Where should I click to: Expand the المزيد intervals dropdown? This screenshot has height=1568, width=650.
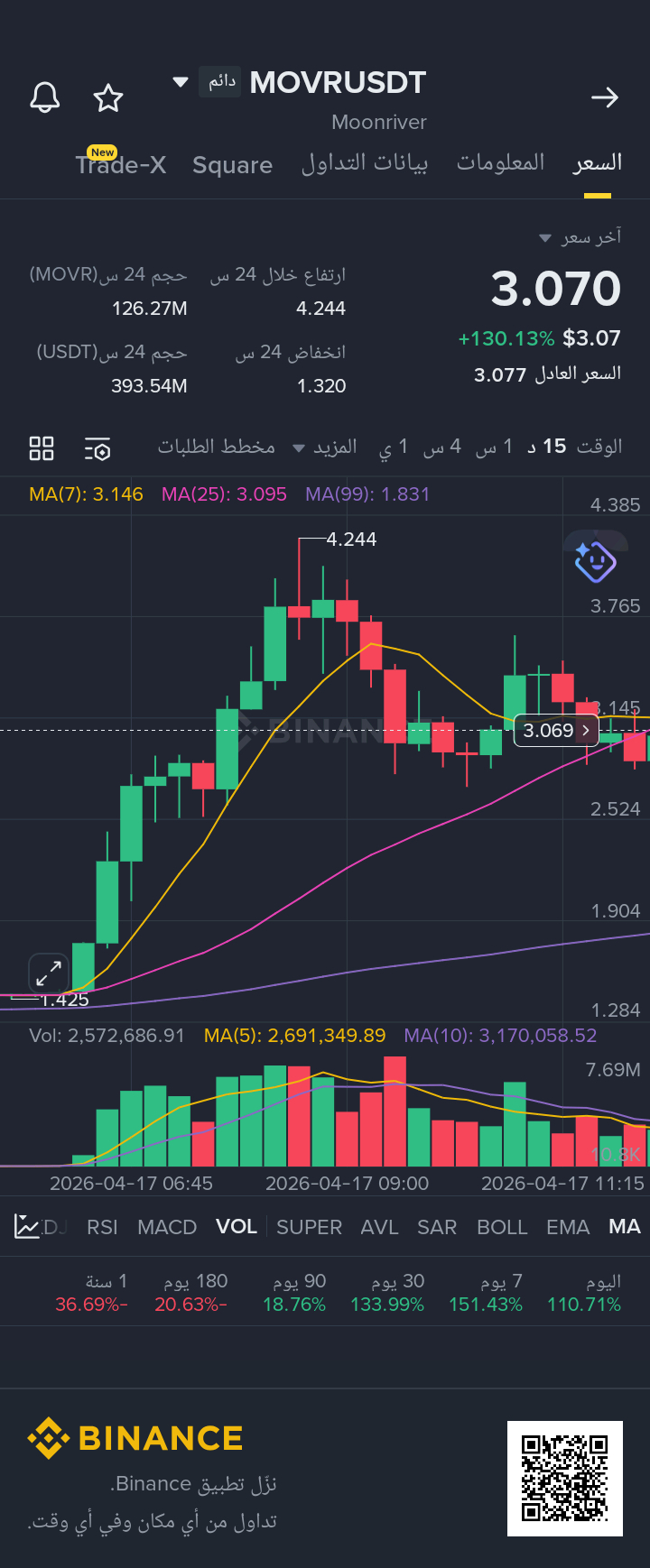tap(325, 447)
